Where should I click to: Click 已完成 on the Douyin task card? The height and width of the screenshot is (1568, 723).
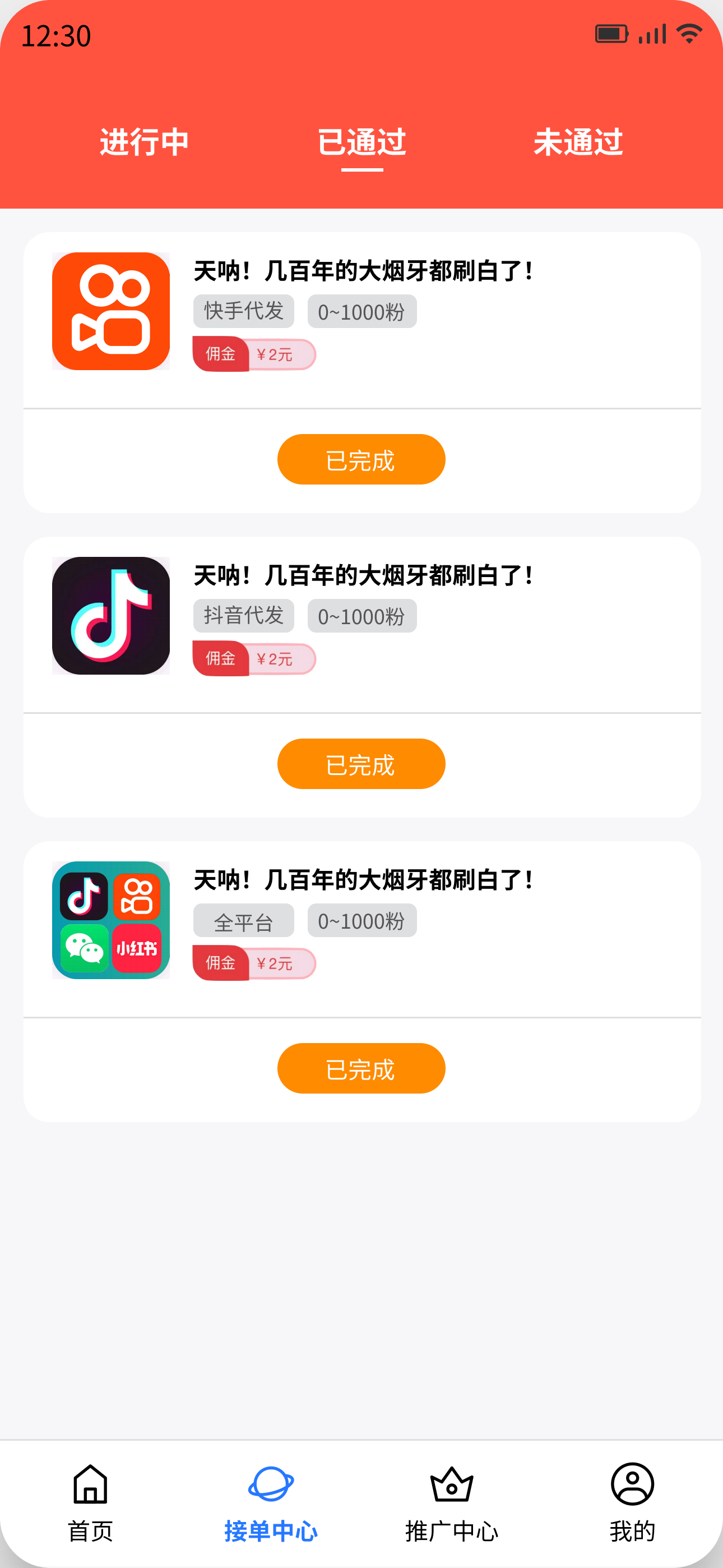(x=361, y=763)
